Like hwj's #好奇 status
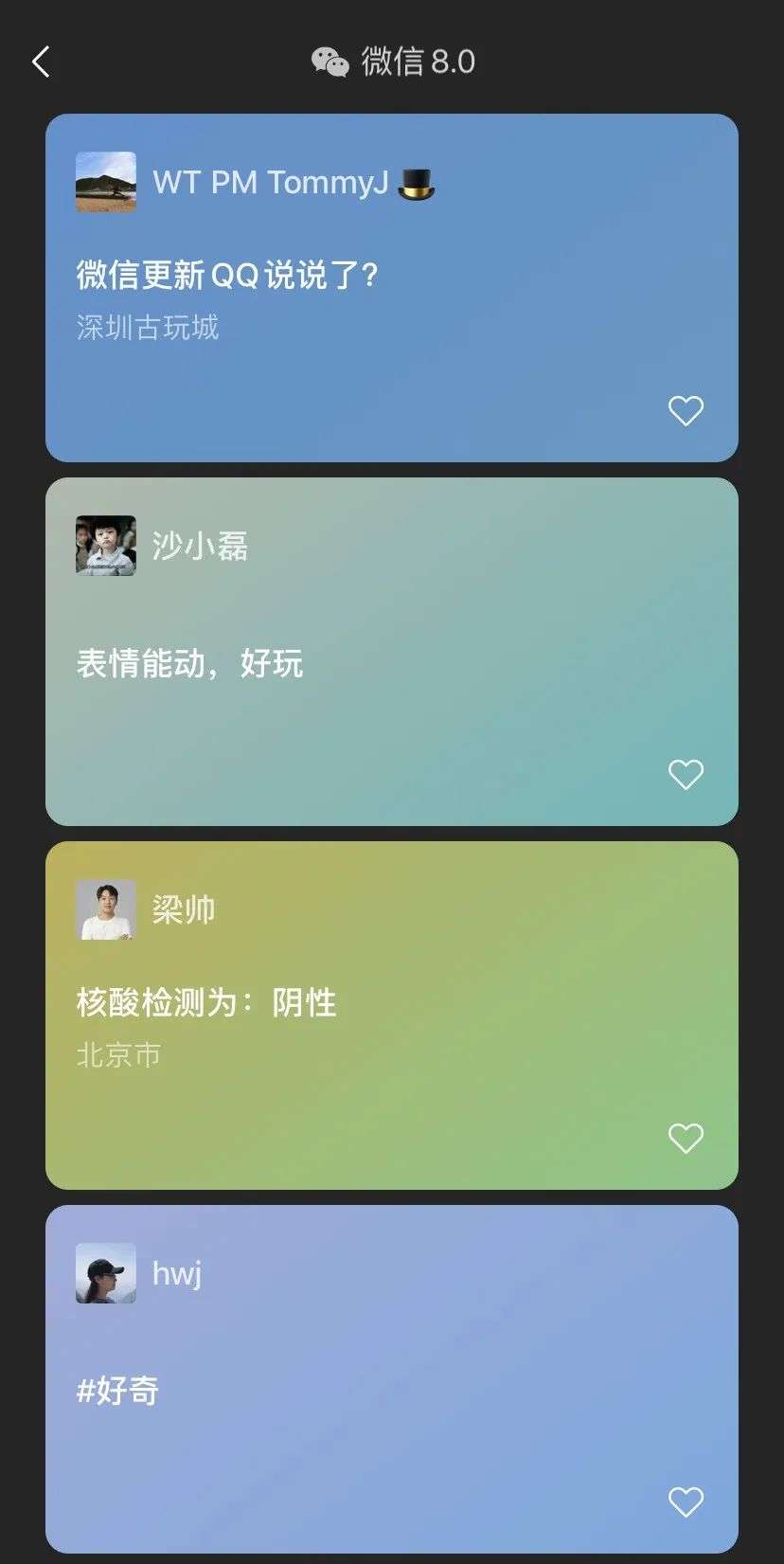The height and width of the screenshot is (1564, 784). click(686, 1501)
